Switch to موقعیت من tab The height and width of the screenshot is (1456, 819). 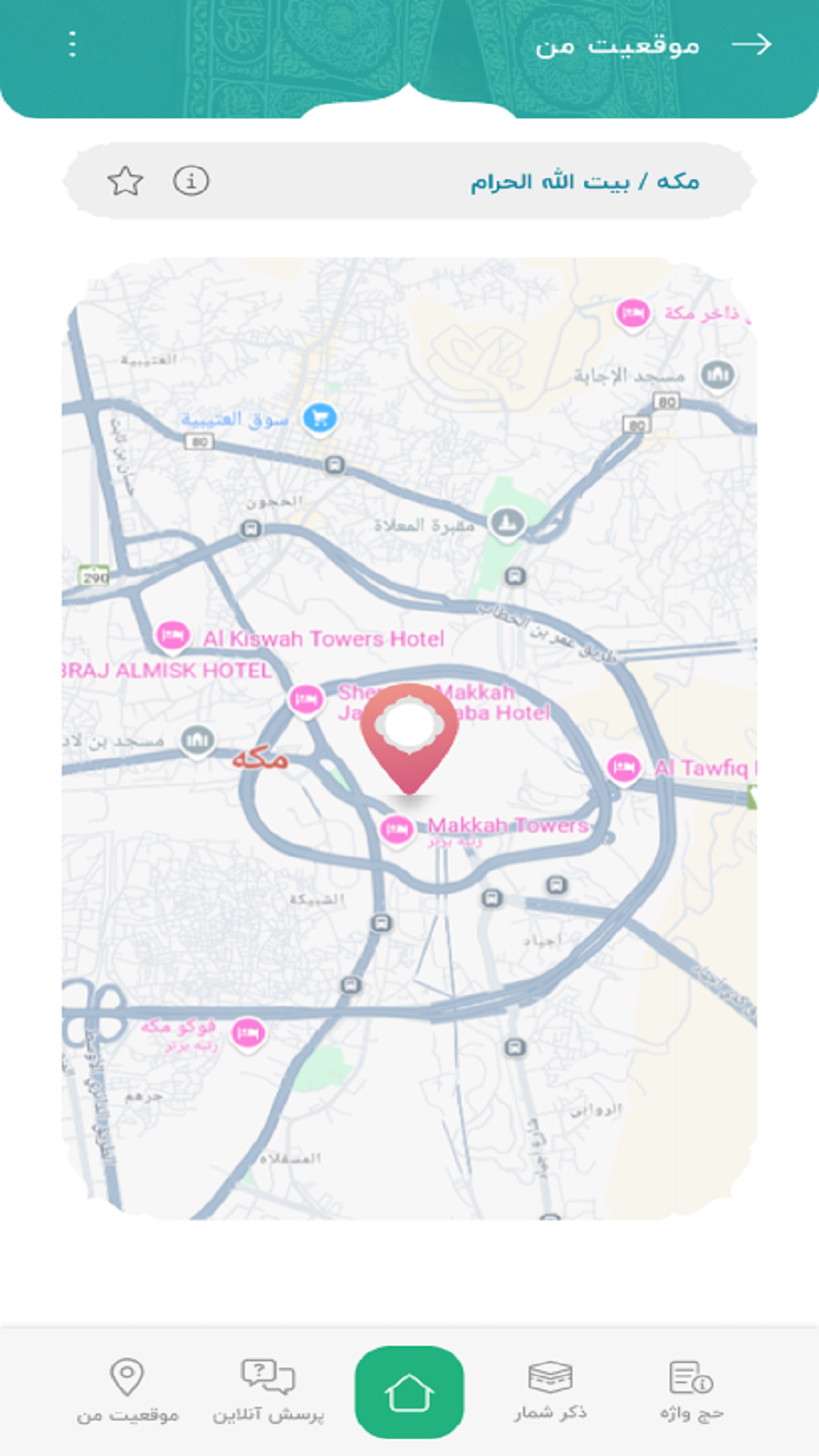point(127,1390)
